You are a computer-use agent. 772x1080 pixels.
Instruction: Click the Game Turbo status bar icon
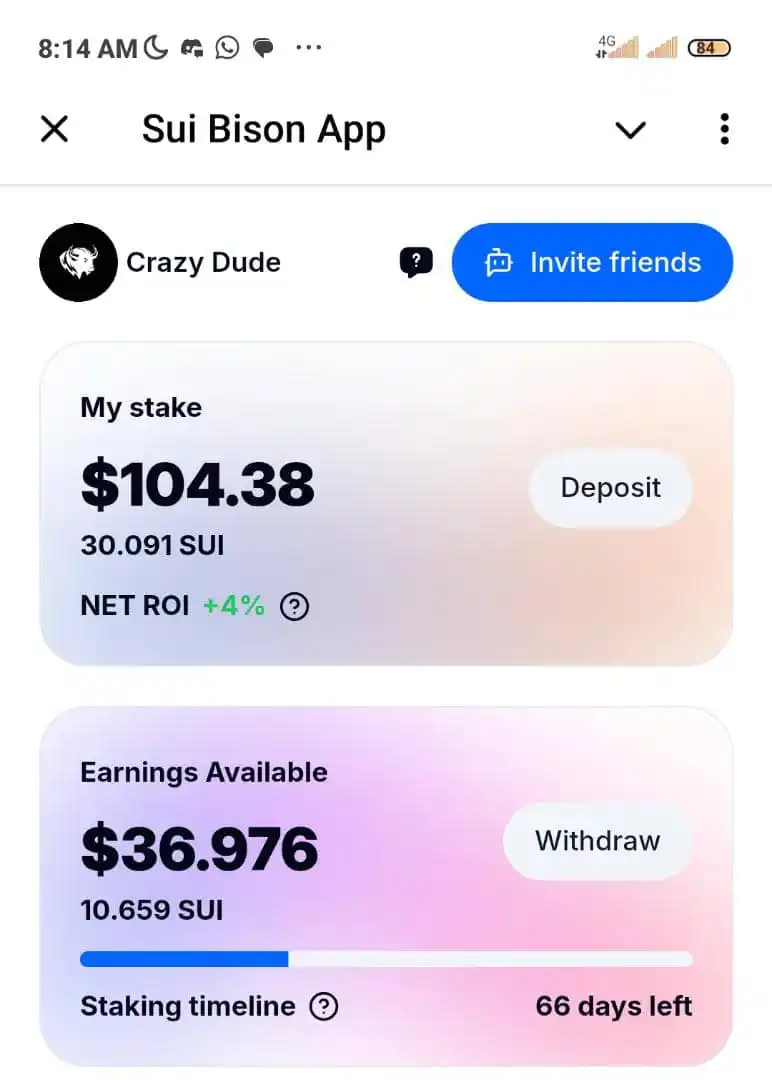[x=192, y=47]
